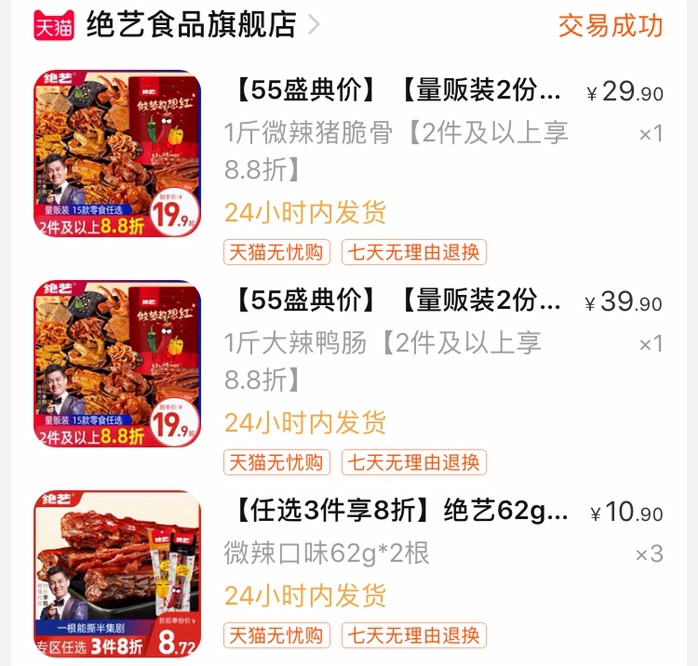Tap product image of 大辣鸭肠 item
The height and width of the screenshot is (666, 698).
[117, 362]
